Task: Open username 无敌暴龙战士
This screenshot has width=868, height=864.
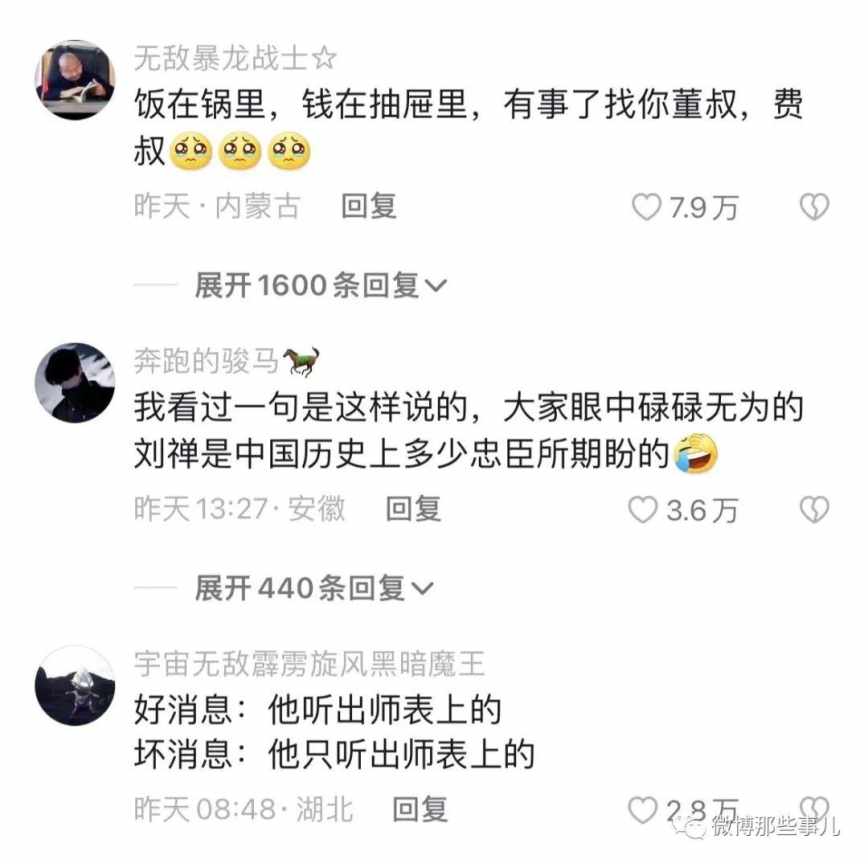Action: [233, 59]
